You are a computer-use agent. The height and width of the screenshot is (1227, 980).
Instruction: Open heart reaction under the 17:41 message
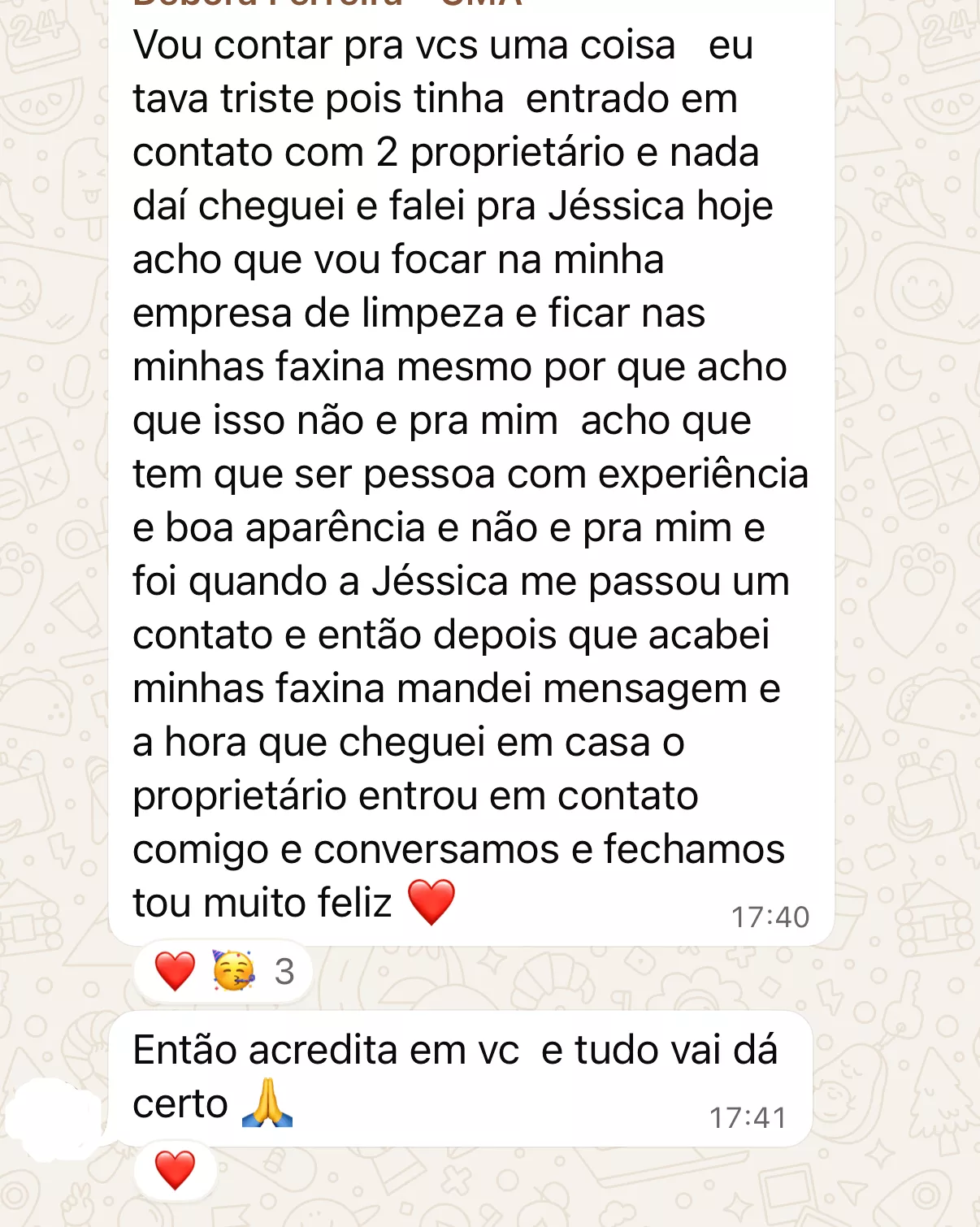(175, 1171)
